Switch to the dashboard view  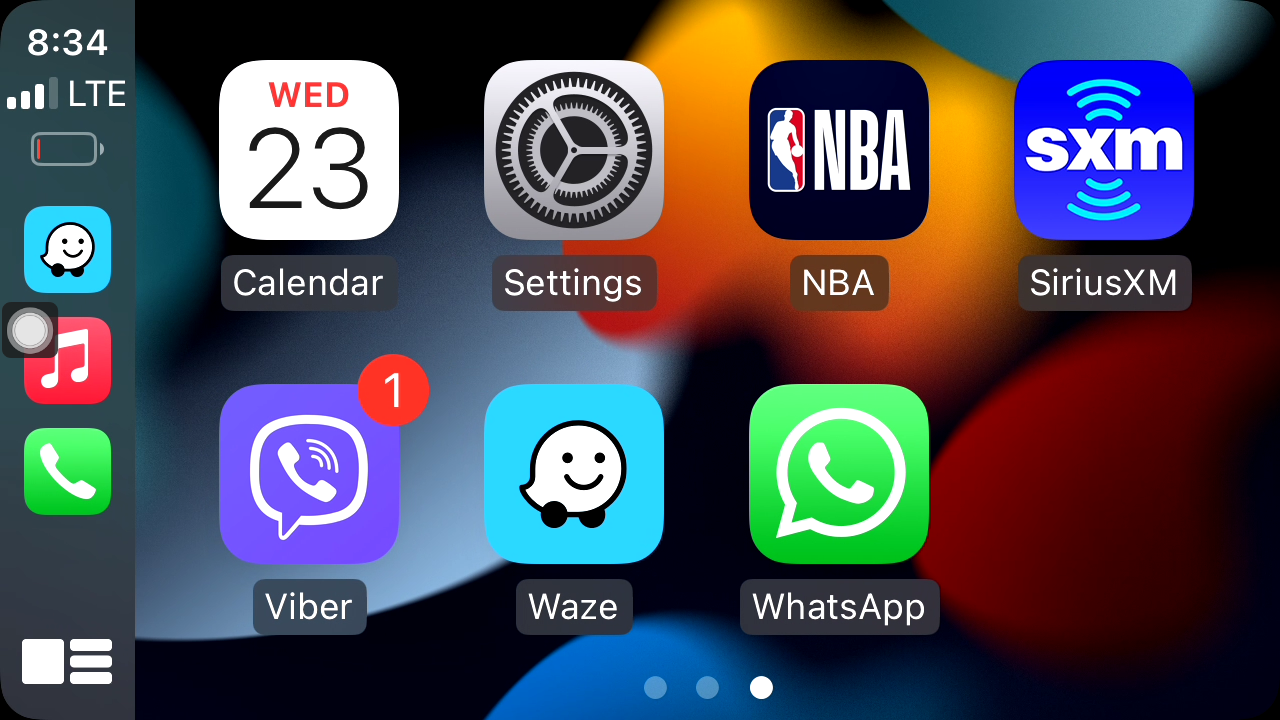[x=67, y=662]
